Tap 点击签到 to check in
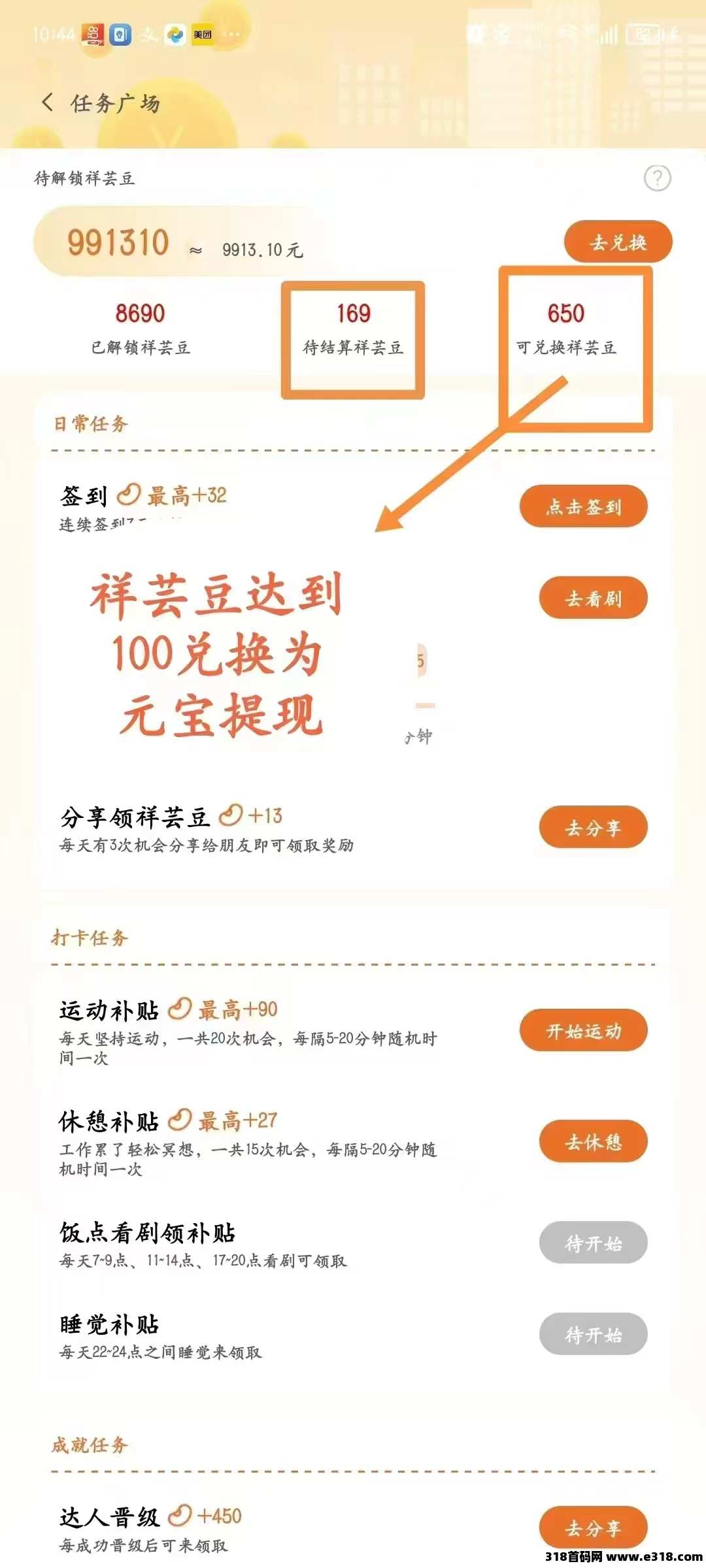The width and height of the screenshot is (706, 1568). [x=583, y=506]
